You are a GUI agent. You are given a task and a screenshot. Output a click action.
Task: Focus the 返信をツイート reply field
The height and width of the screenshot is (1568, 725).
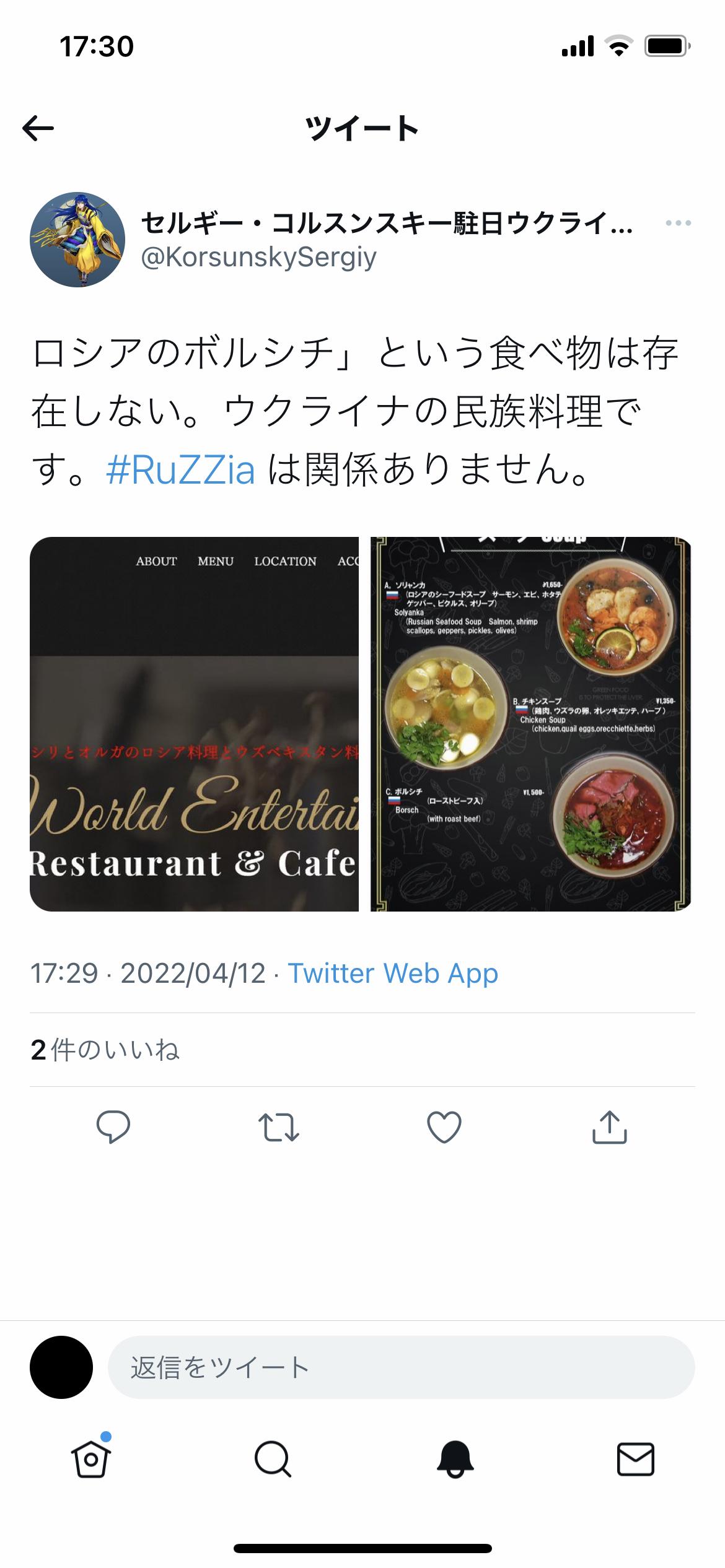pyautogui.click(x=401, y=1367)
